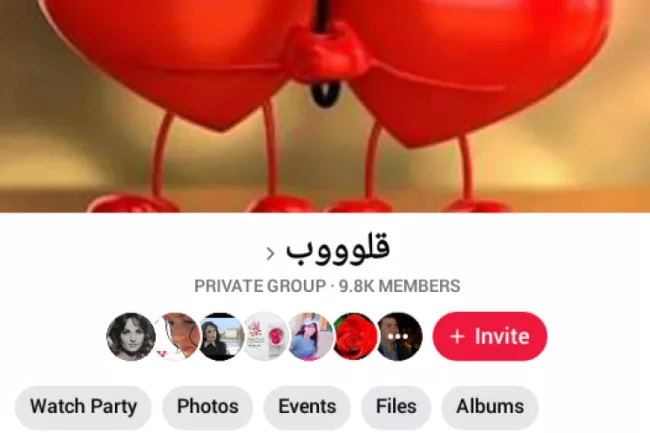Tap the red Invite button

point(489,336)
